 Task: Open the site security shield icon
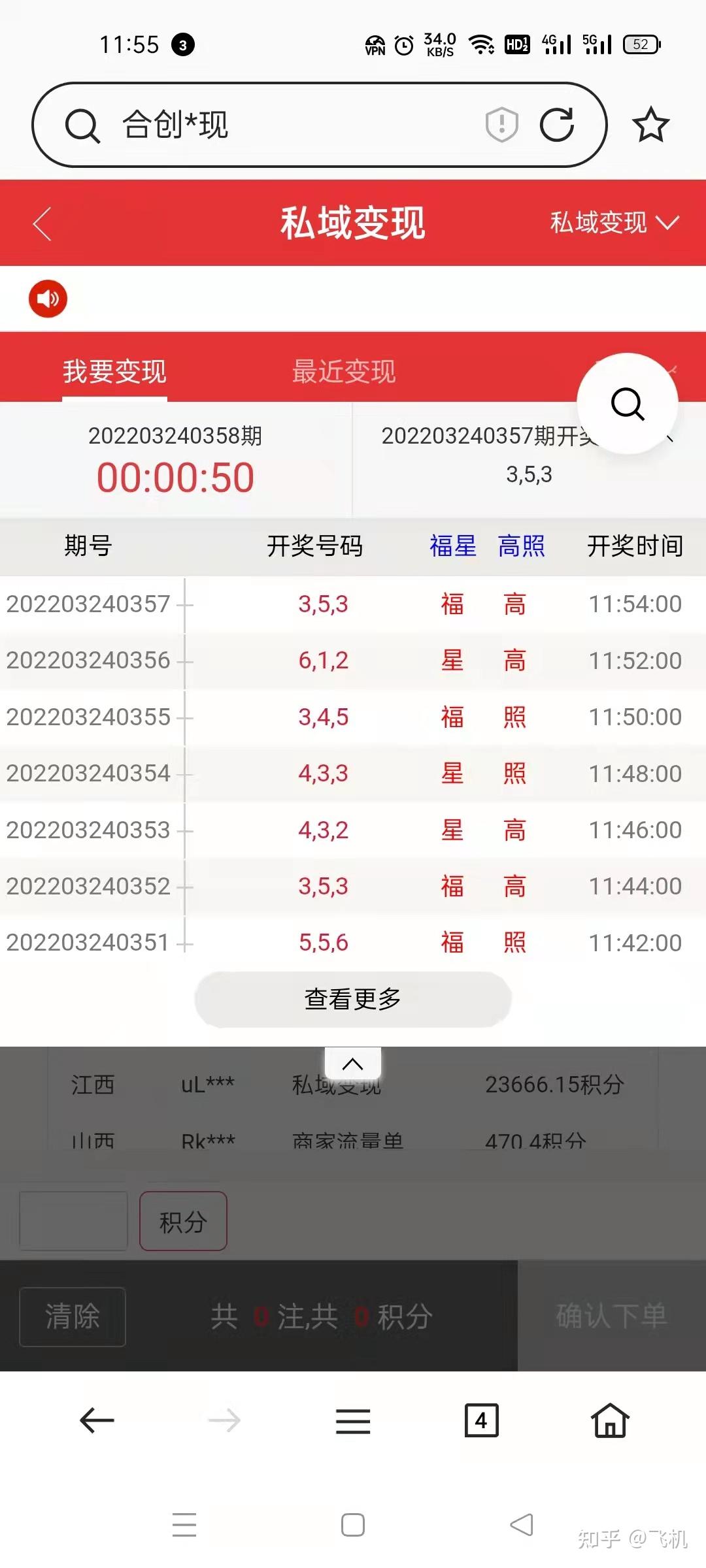coord(501,124)
